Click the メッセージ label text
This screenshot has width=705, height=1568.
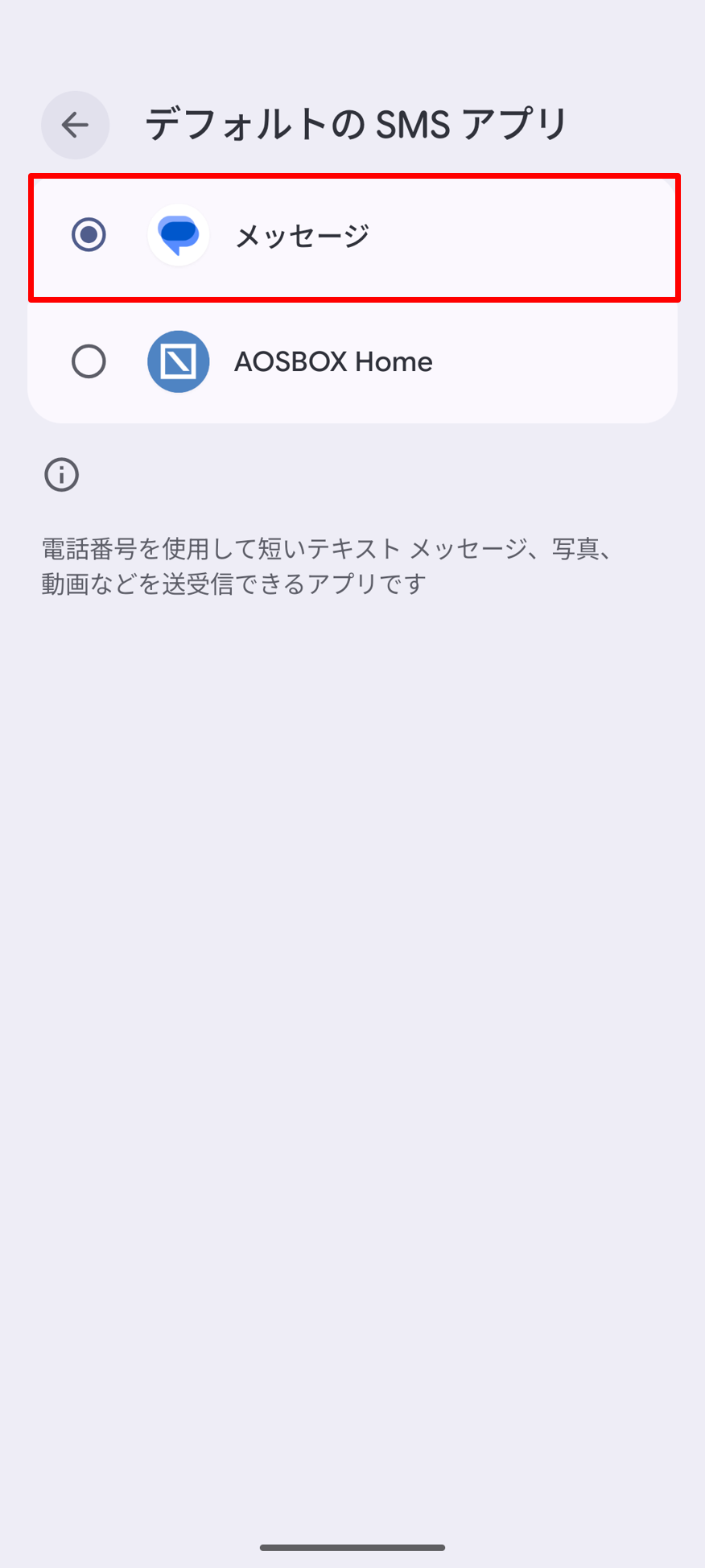[302, 234]
